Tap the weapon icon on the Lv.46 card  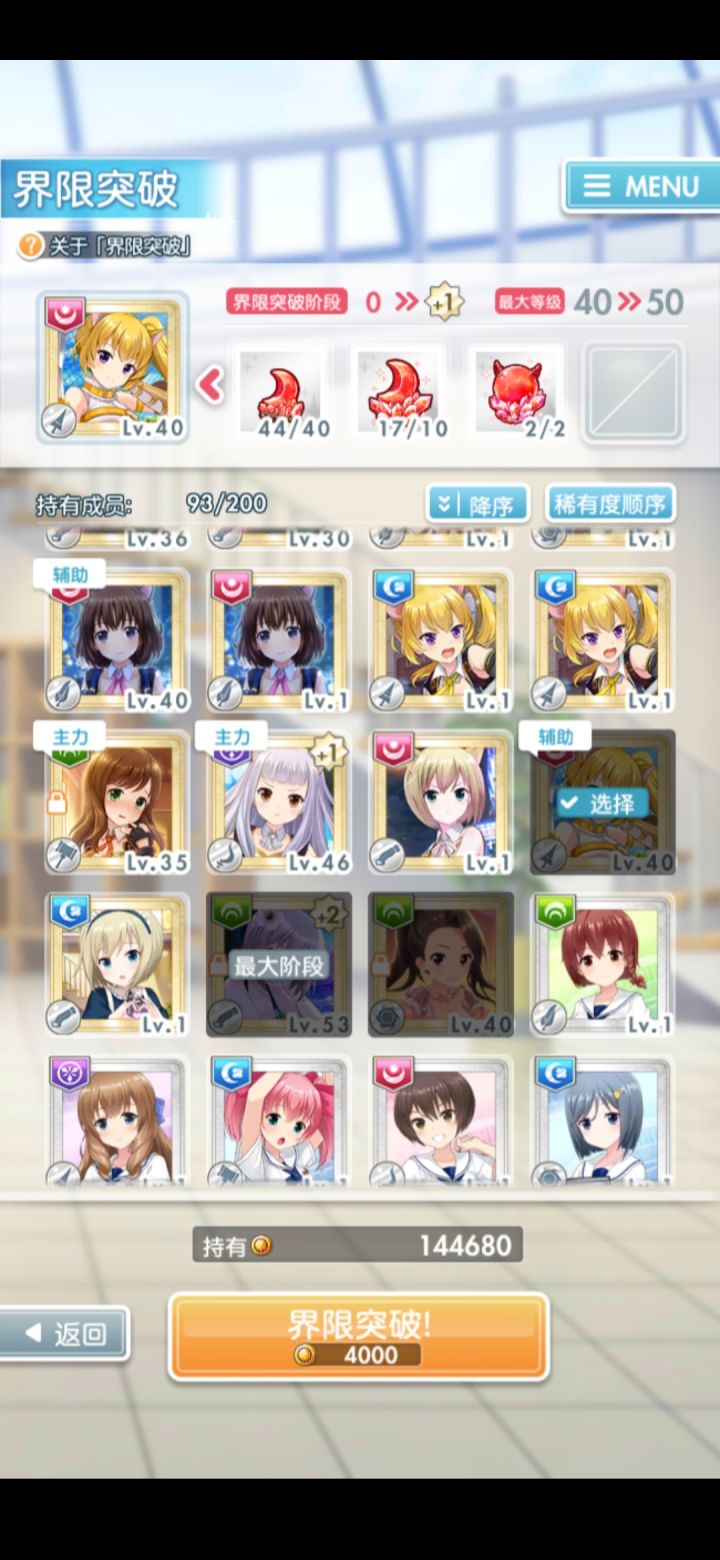[225, 851]
